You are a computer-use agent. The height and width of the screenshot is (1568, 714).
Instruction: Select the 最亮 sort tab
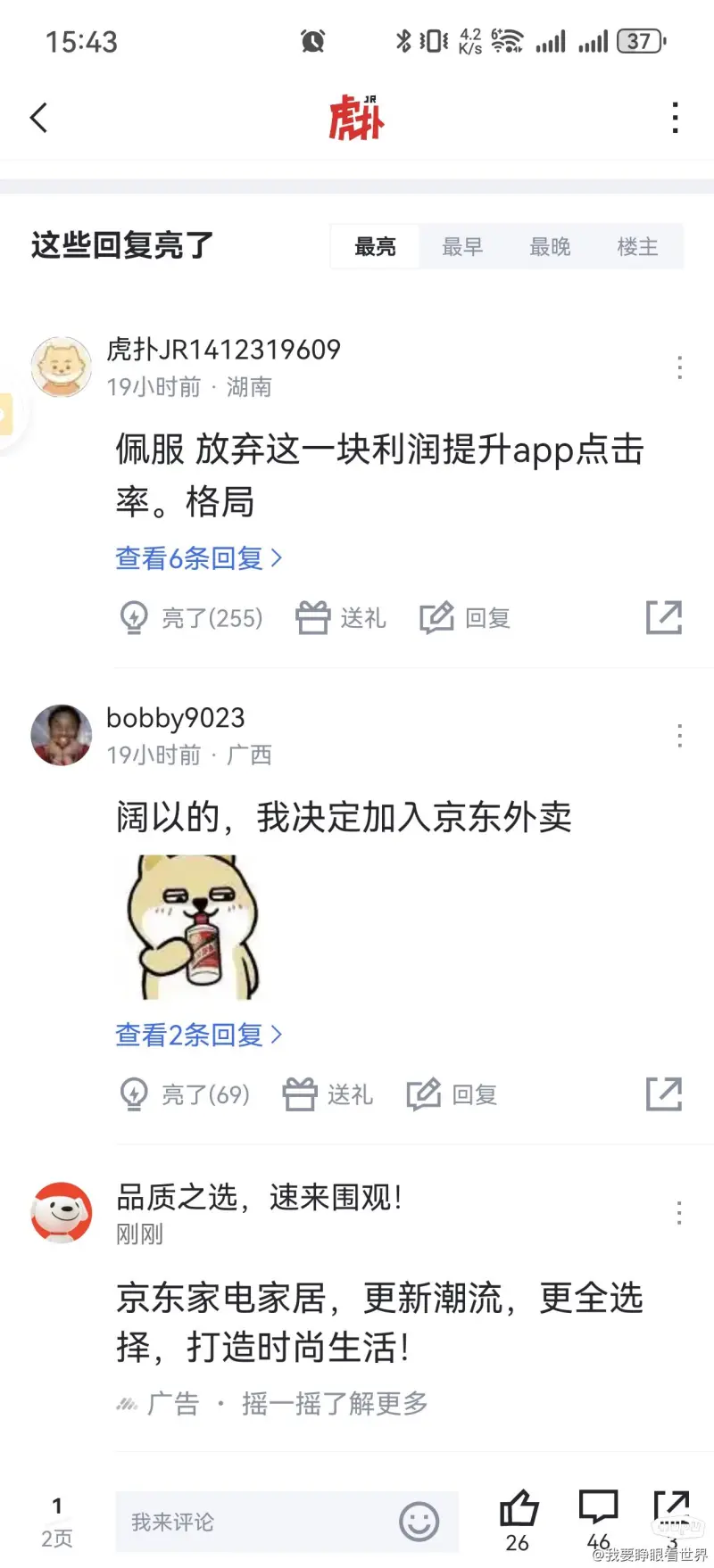[375, 247]
